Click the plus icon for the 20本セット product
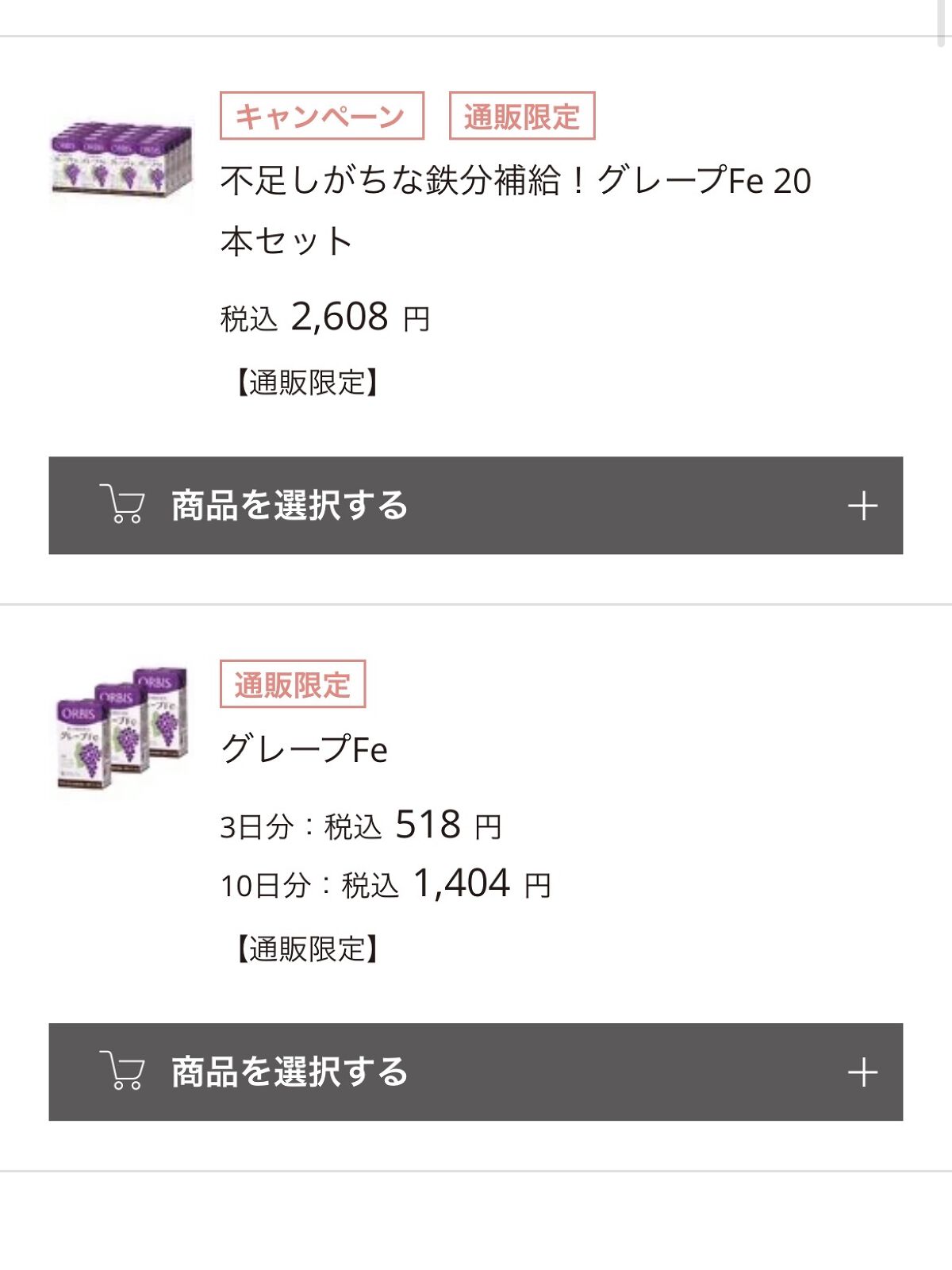Image resolution: width=952 pixels, height=1270 pixels. pos(865,506)
